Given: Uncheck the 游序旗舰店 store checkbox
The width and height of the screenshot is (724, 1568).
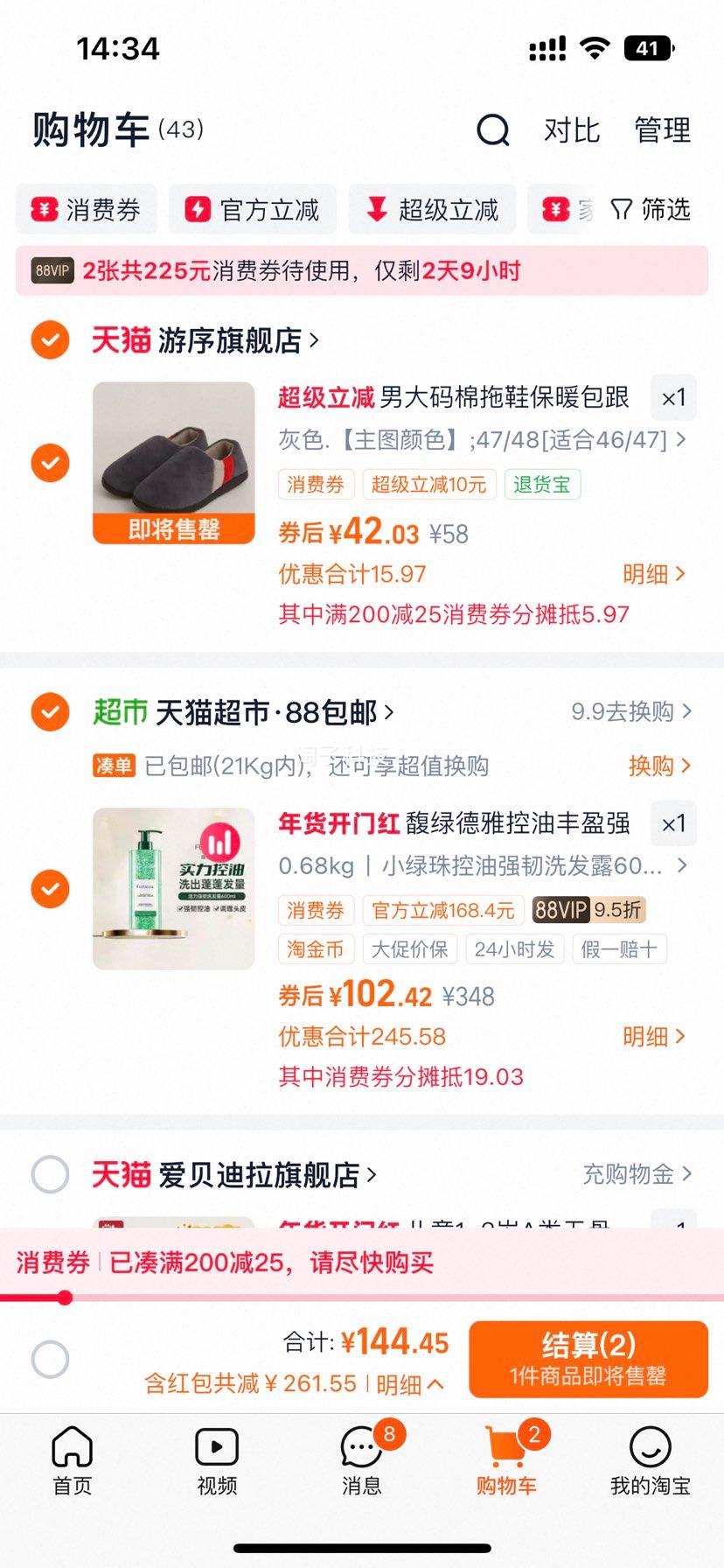Looking at the screenshot, I should pyautogui.click(x=50, y=339).
